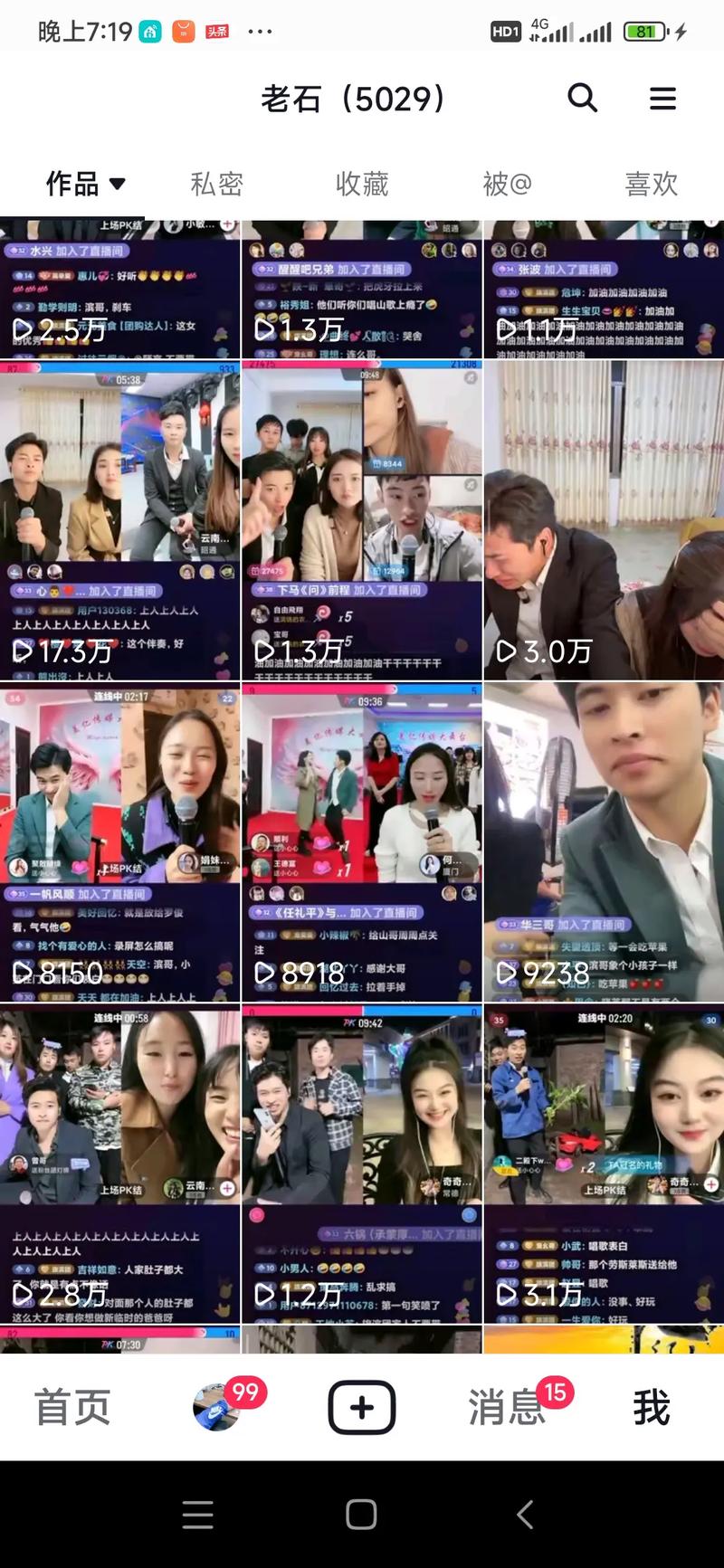Switch to the 收藏 favorites tab
The height and width of the screenshot is (1568, 724).
(362, 185)
